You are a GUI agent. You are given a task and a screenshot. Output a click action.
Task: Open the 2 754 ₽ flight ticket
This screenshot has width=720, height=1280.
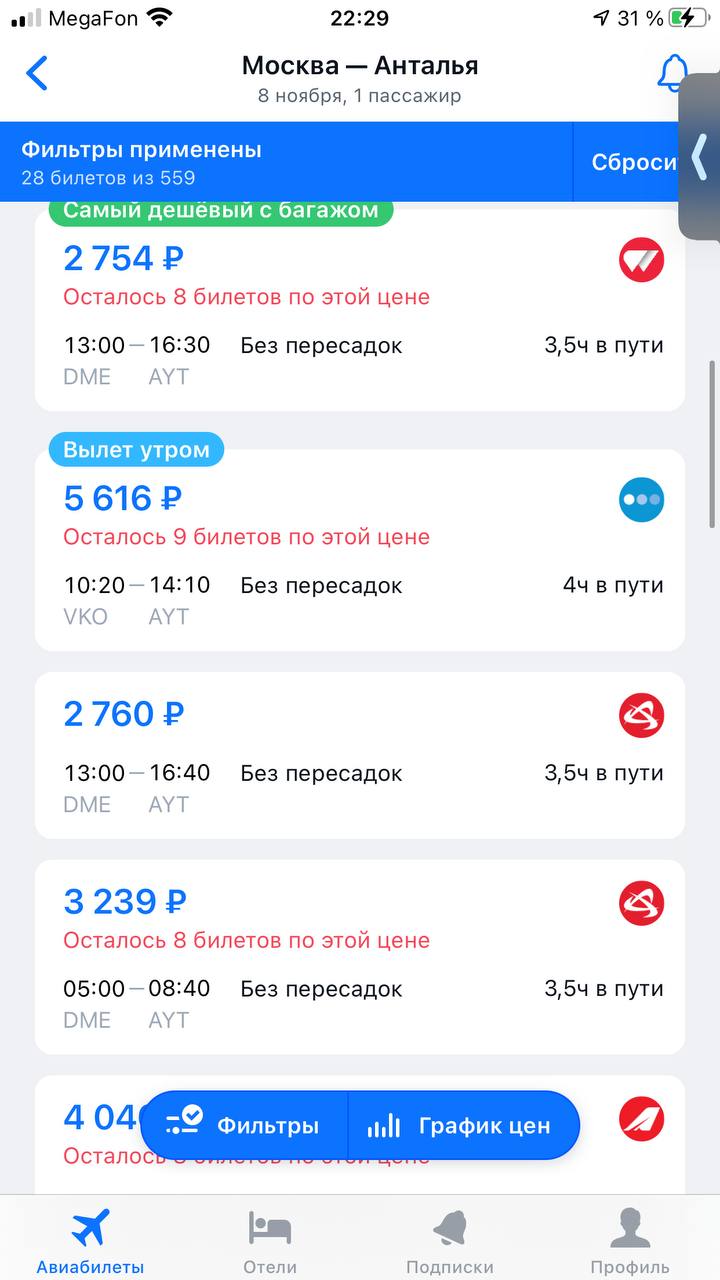point(360,309)
